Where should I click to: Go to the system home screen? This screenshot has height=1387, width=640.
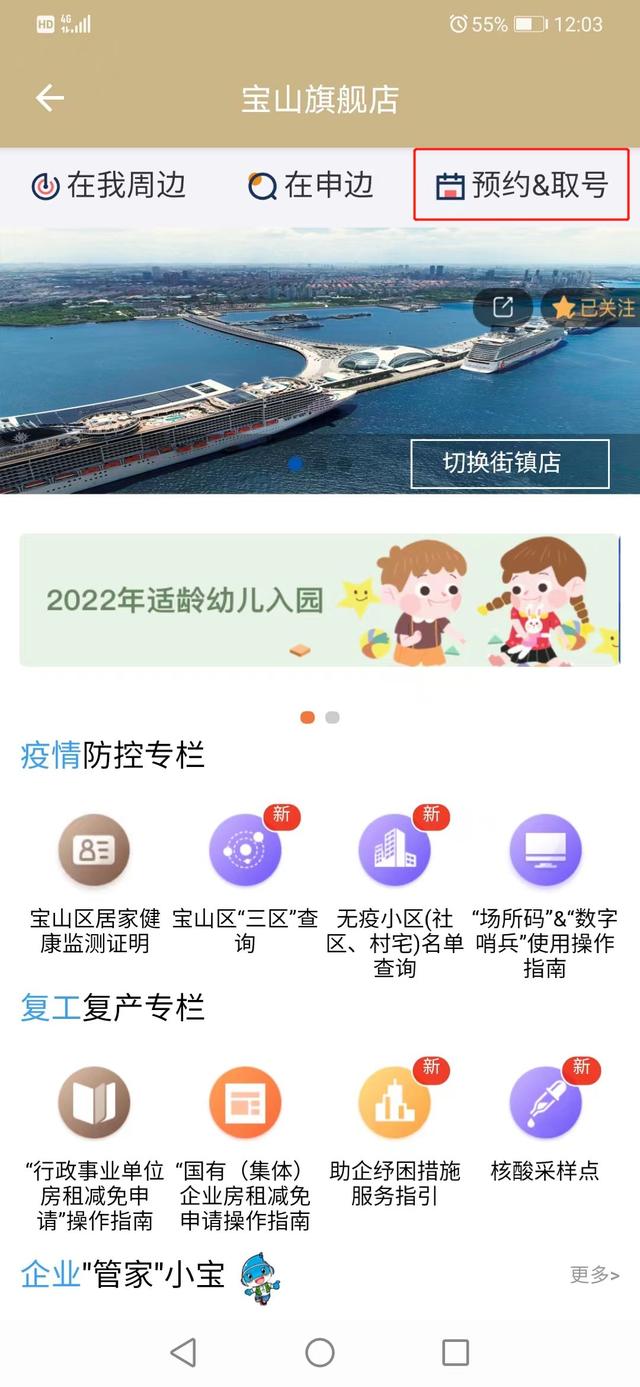[320, 1353]
